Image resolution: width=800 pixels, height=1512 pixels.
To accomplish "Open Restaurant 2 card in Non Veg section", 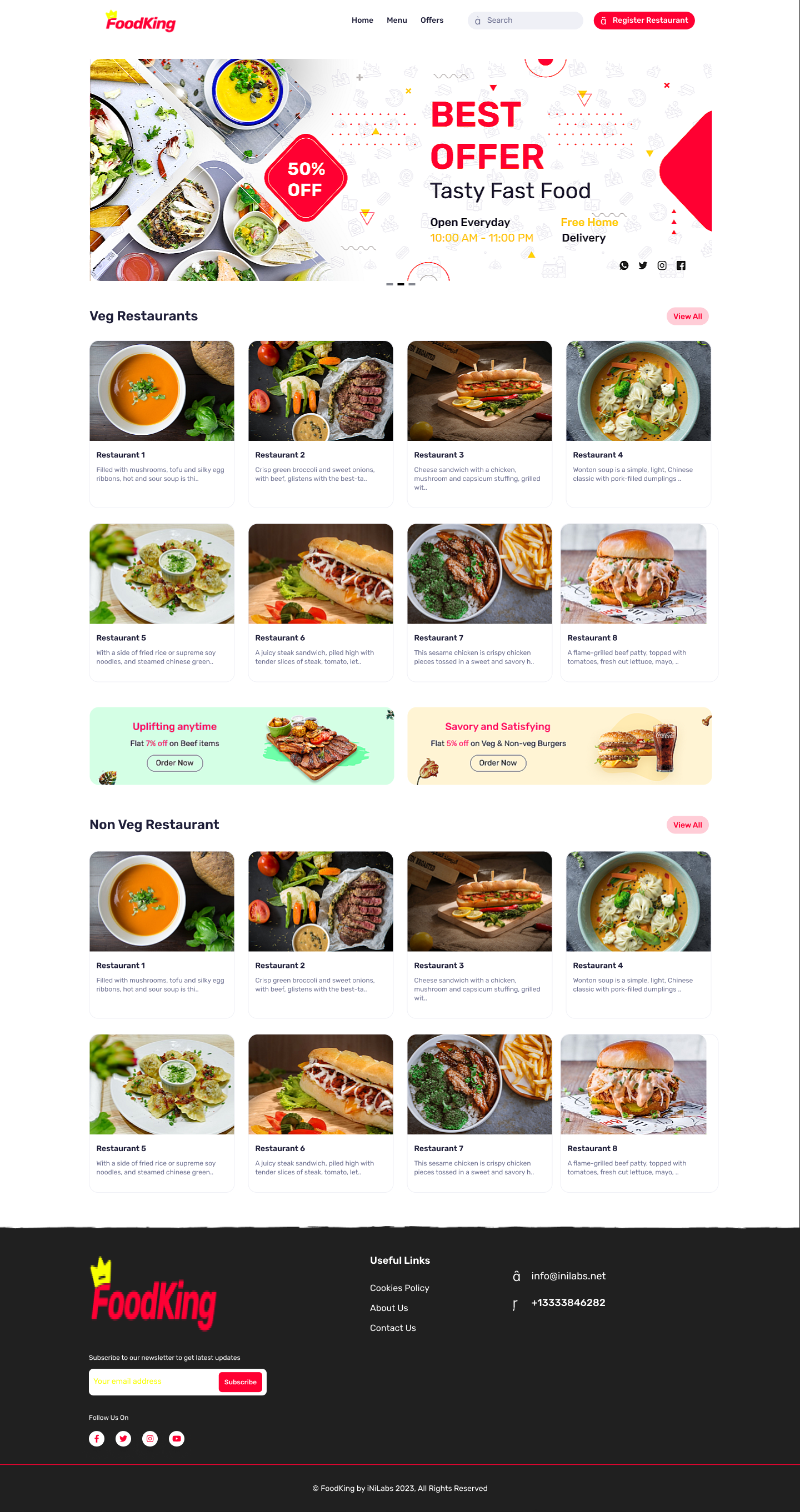I will 320,933.
